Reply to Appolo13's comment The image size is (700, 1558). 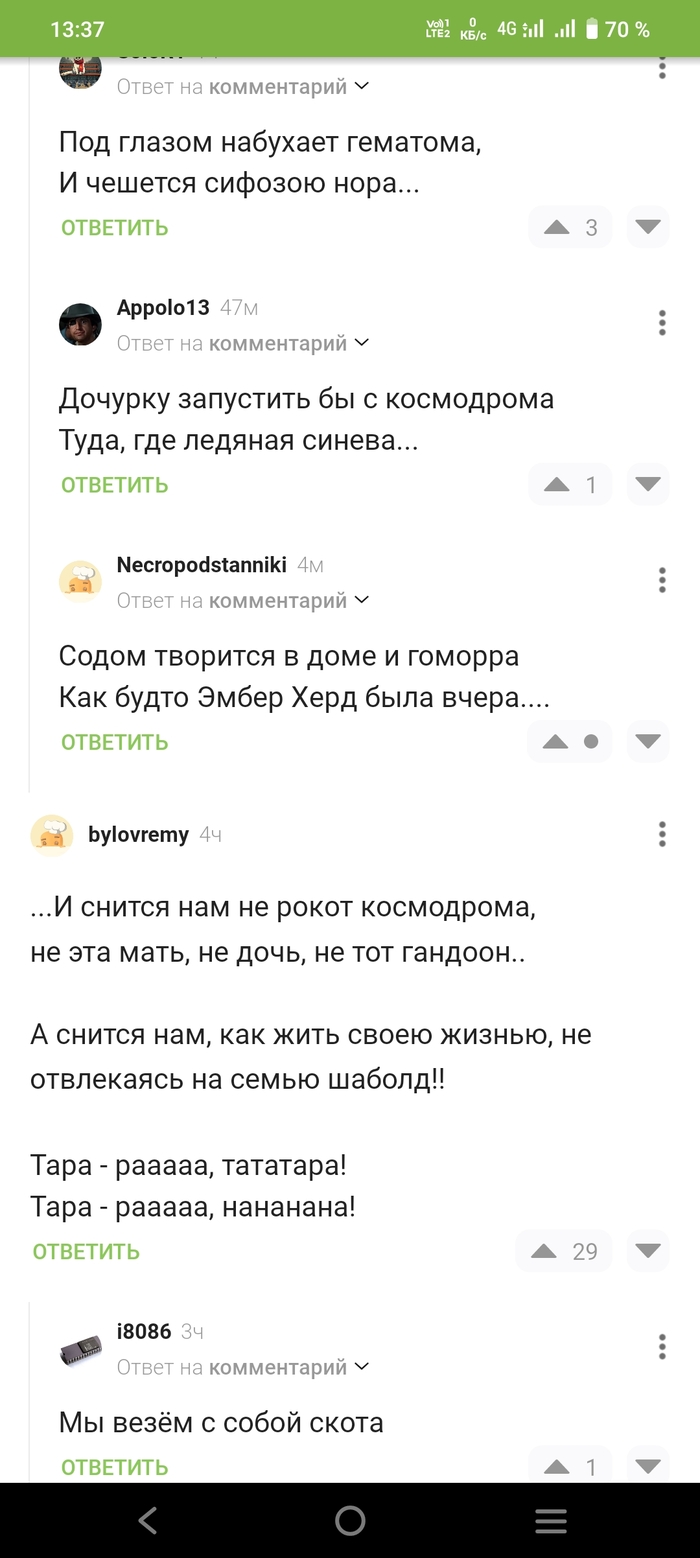[114, 485]
